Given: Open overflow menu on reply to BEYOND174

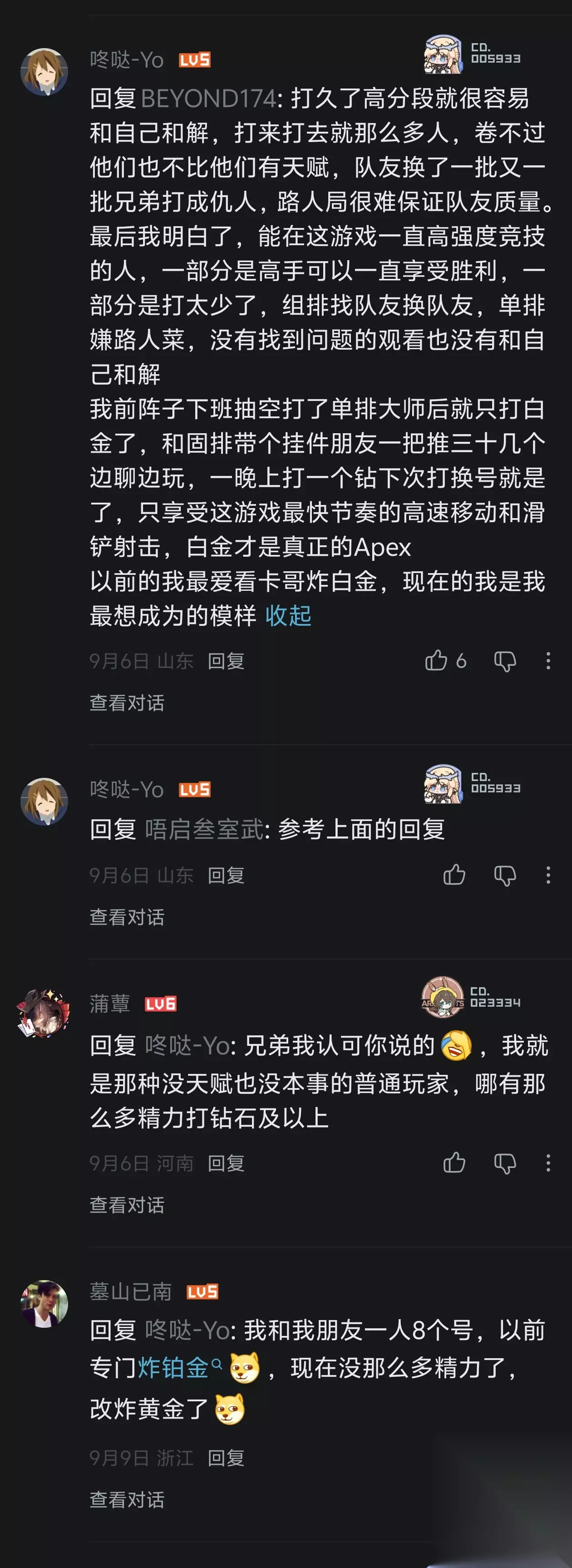Looking at the screenshot, I should coord(548,661).
